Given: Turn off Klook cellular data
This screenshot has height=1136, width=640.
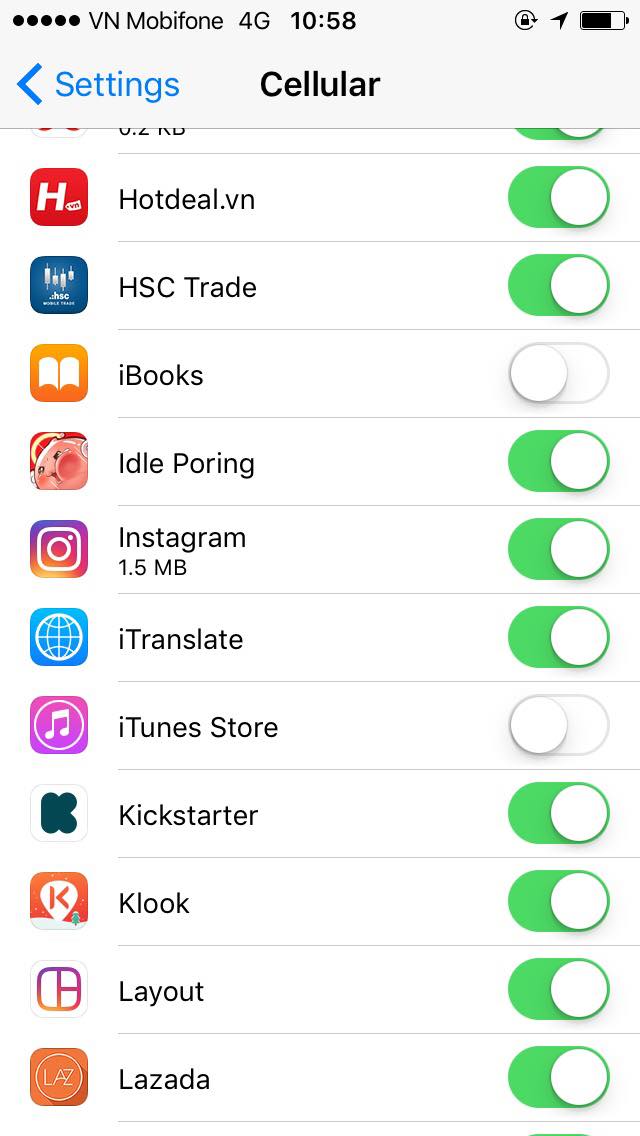Looking at the screenshot, I should point(558,902).
